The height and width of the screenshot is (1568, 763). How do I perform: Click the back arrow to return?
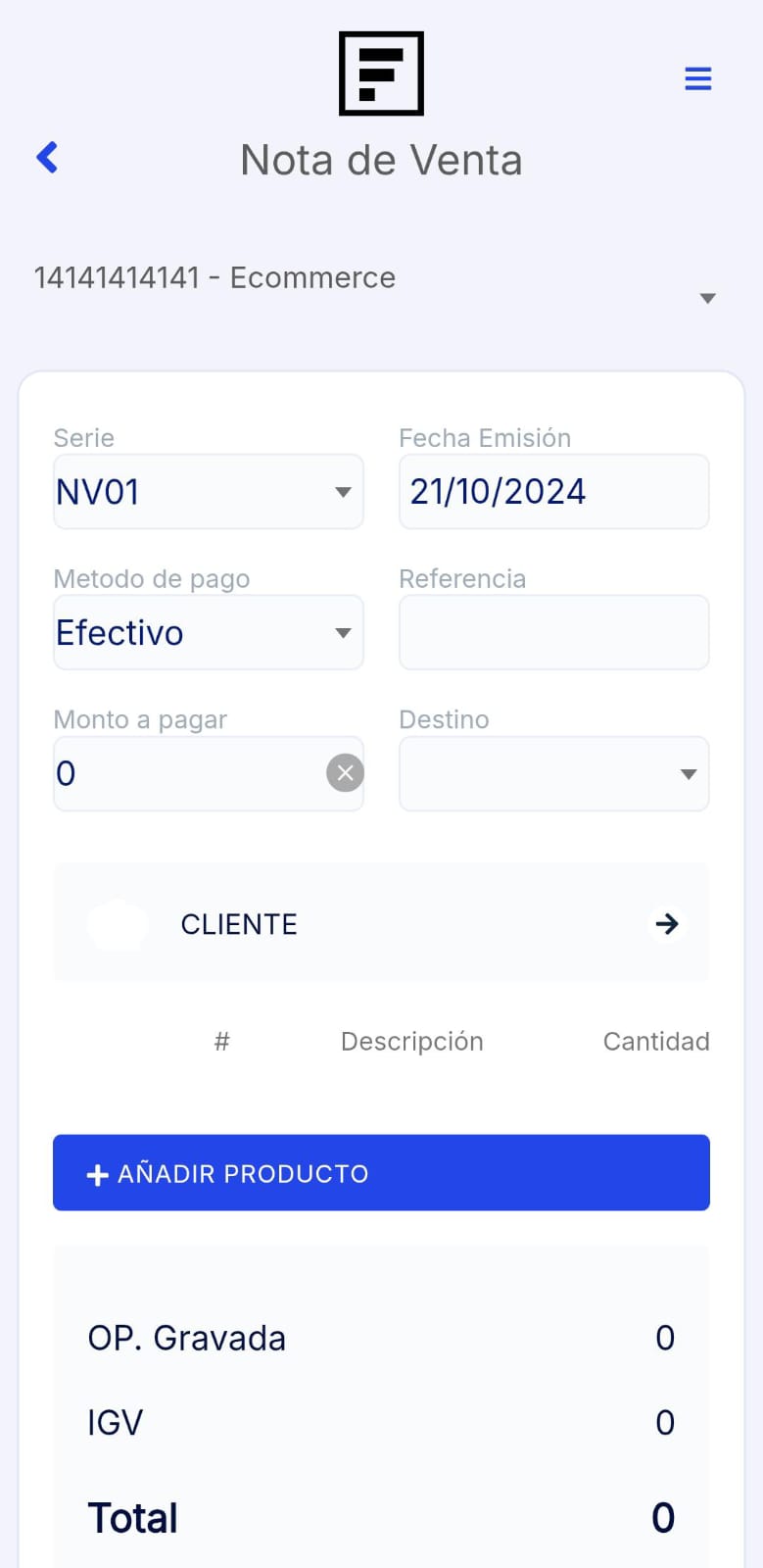(46, 157)
